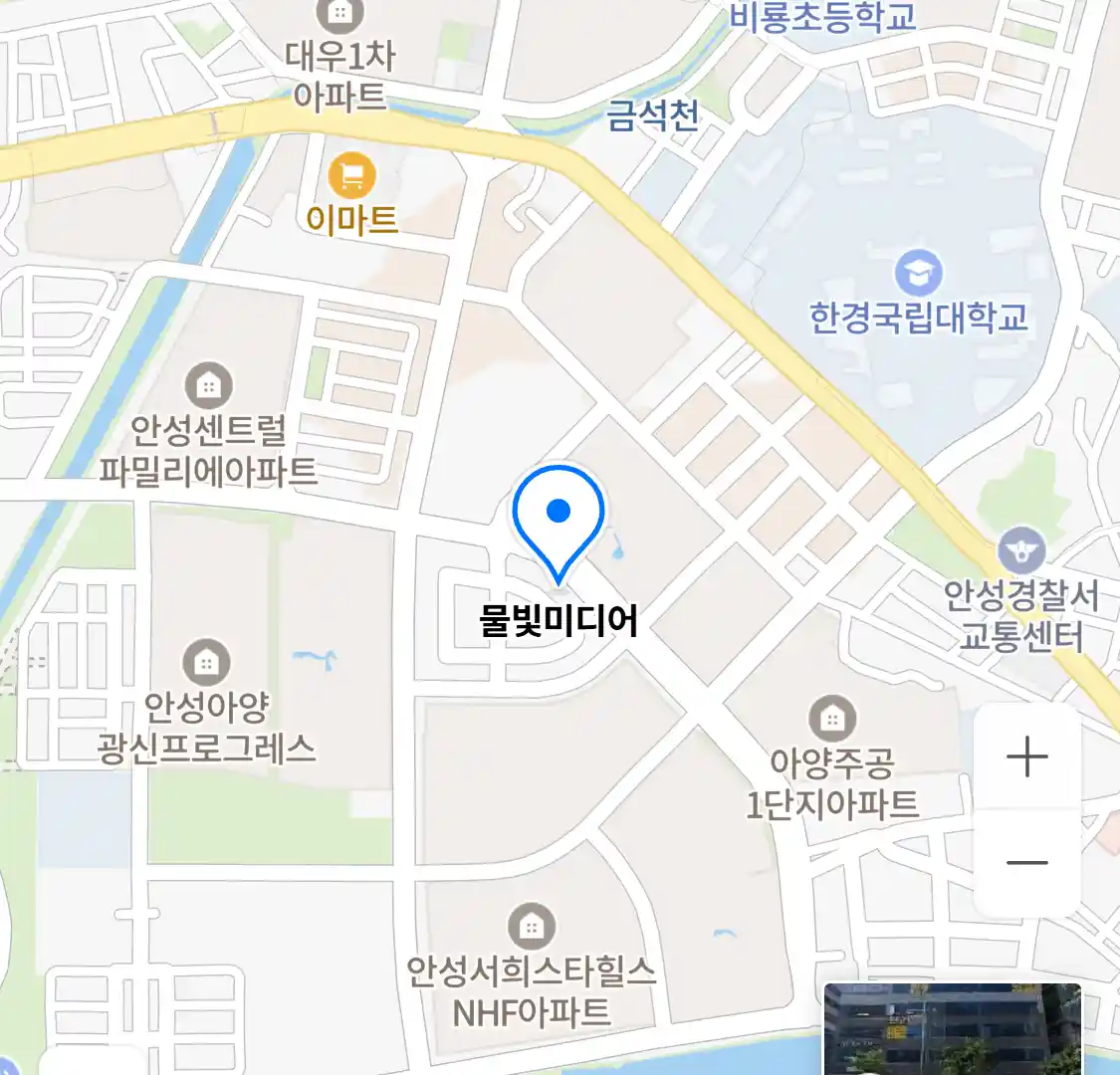Open the 안성센트럴 파밀리에아파트 marker

[208, 384]
